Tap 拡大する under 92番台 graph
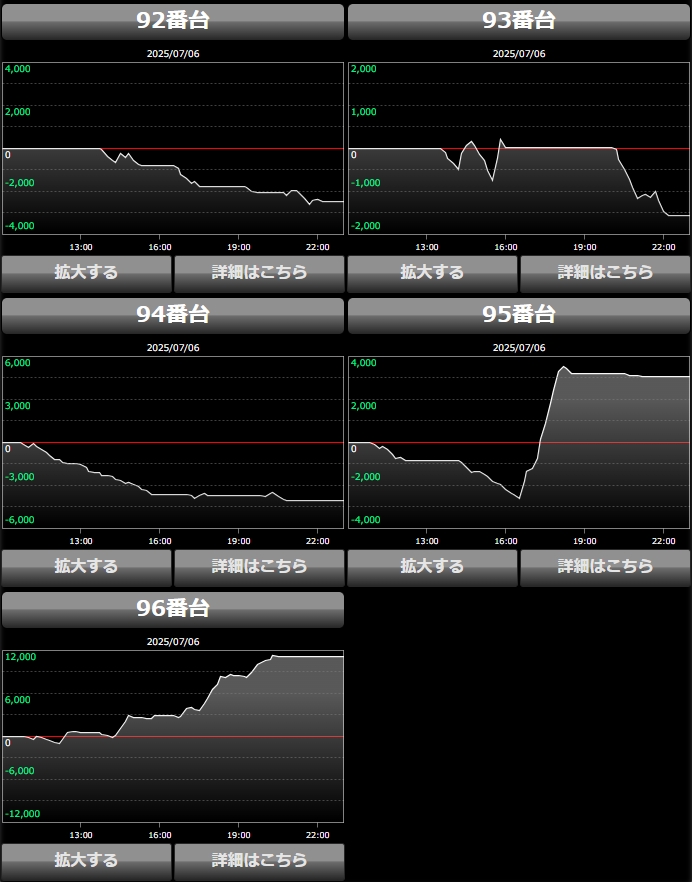 coord(86,272)
